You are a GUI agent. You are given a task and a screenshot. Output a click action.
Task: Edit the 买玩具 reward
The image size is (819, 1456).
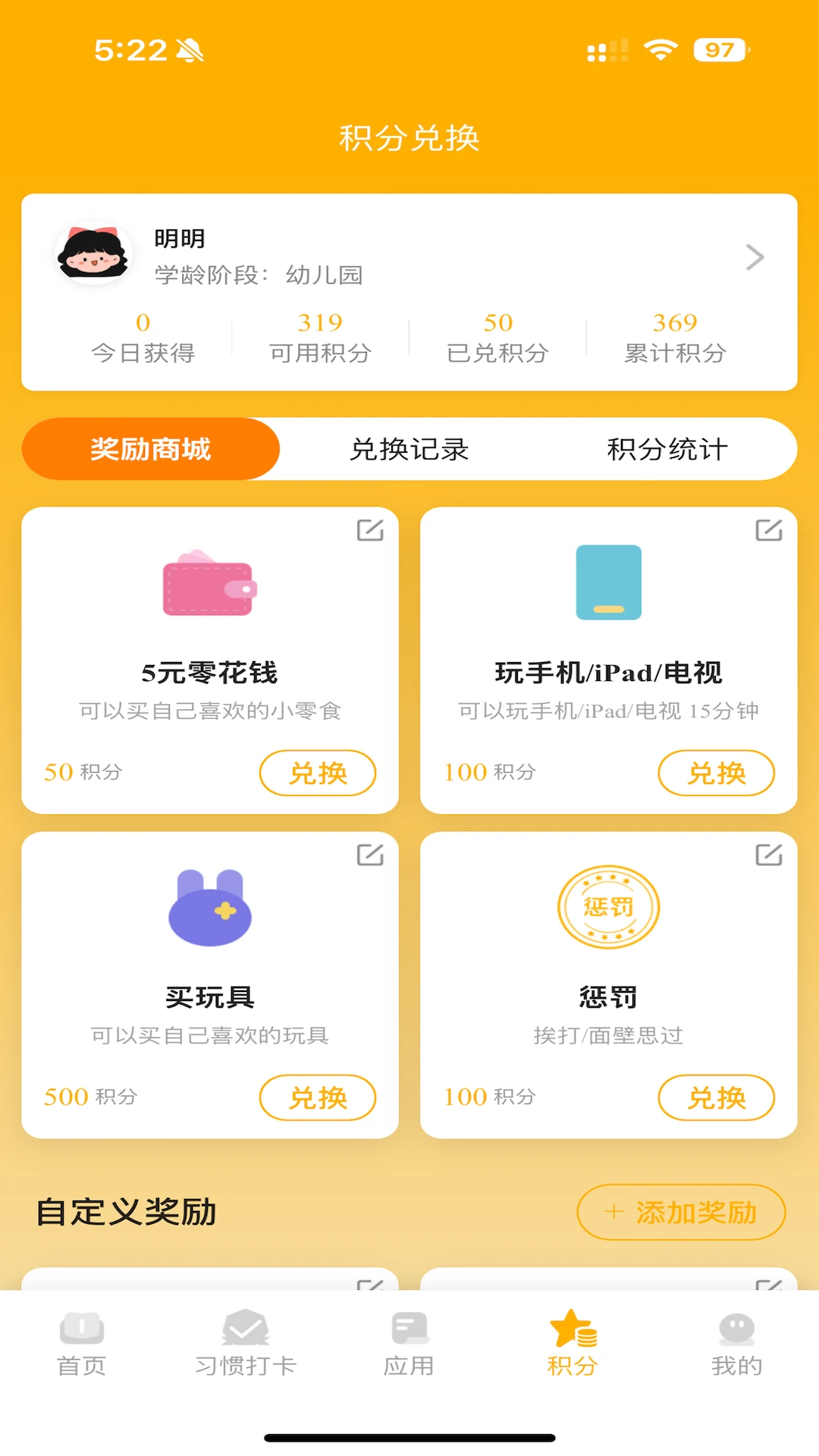coord(370,855)
